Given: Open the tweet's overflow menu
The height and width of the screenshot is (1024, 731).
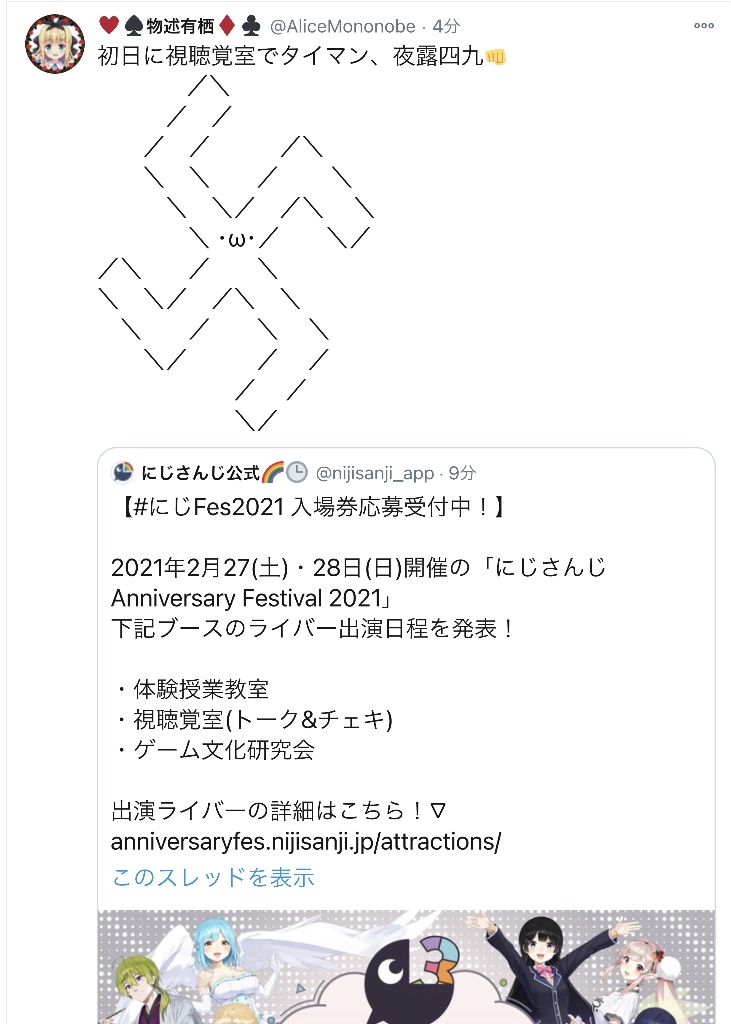Looking at the screenshot, I should pos(704,26).
